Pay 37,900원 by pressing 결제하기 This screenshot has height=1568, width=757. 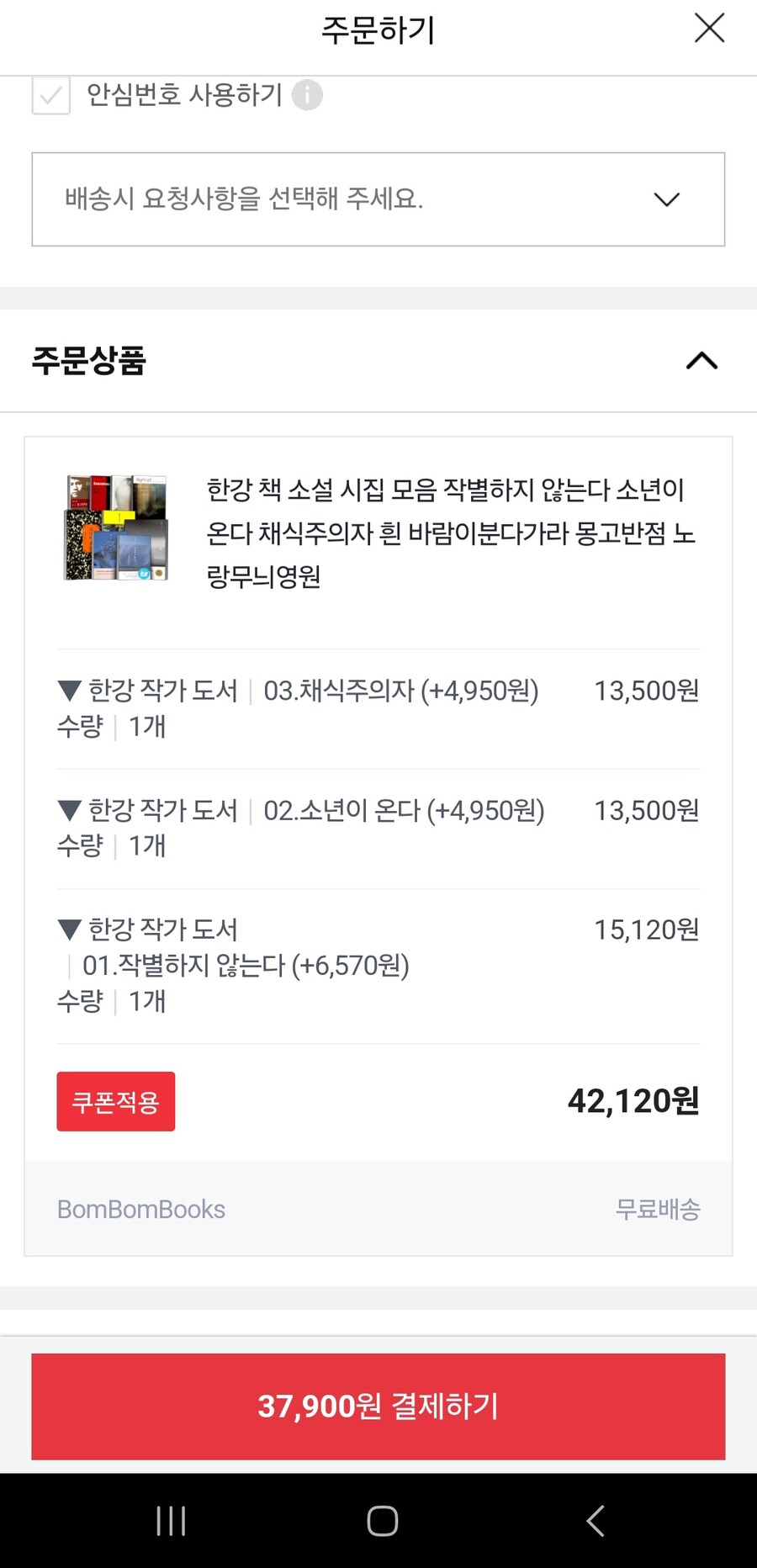tap(378, 1405)
